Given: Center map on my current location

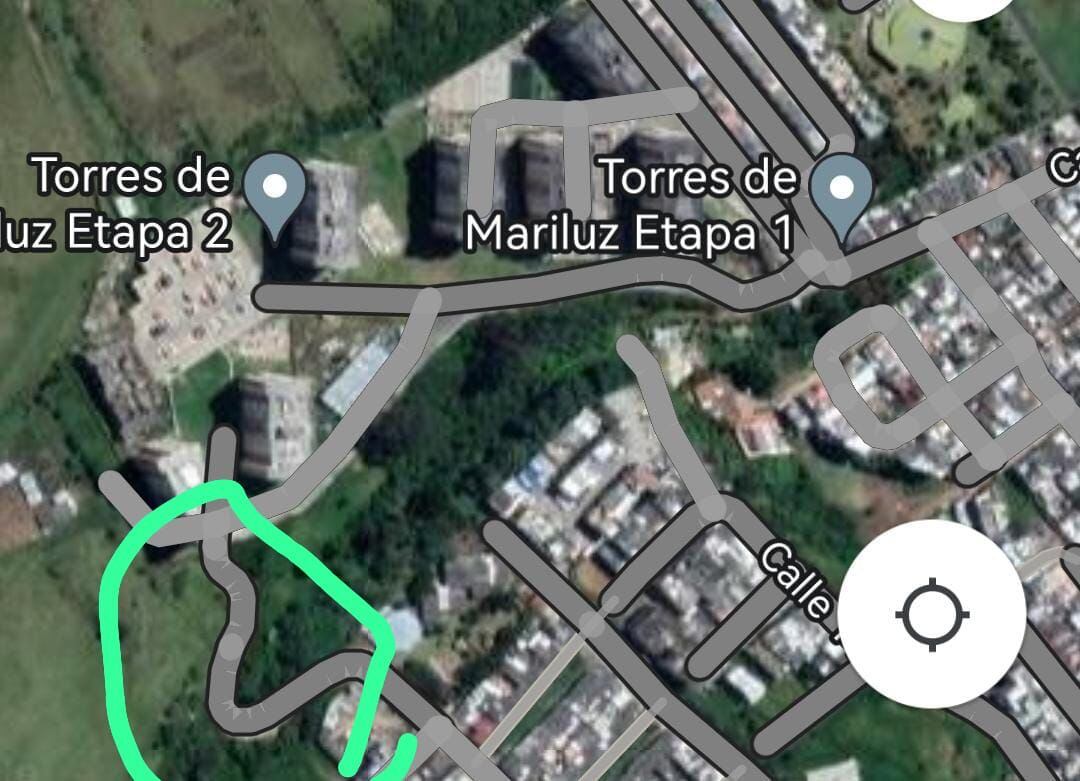Looking at the screenshot, I should [x=931, y=613].
